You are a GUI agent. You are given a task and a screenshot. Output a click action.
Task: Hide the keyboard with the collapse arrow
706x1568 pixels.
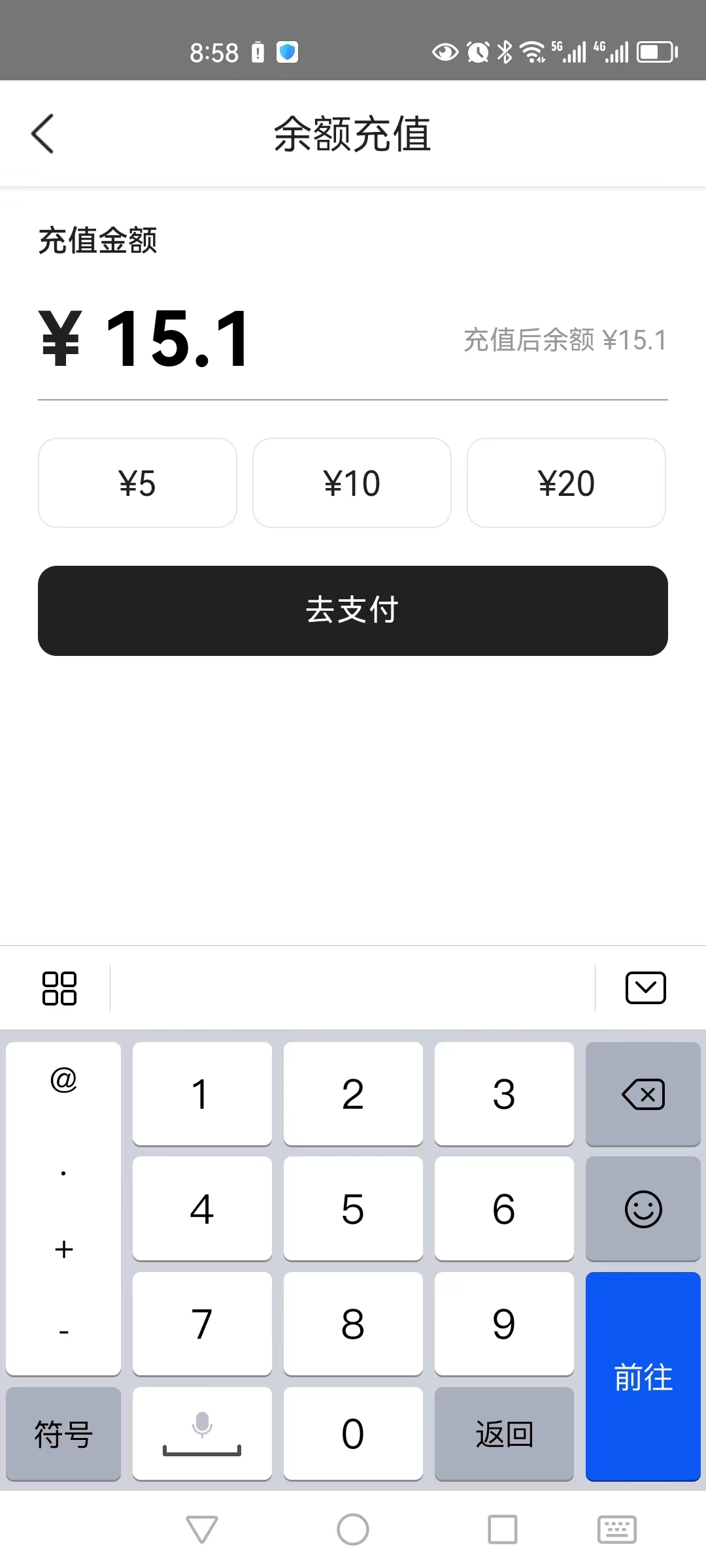(645, 988)
